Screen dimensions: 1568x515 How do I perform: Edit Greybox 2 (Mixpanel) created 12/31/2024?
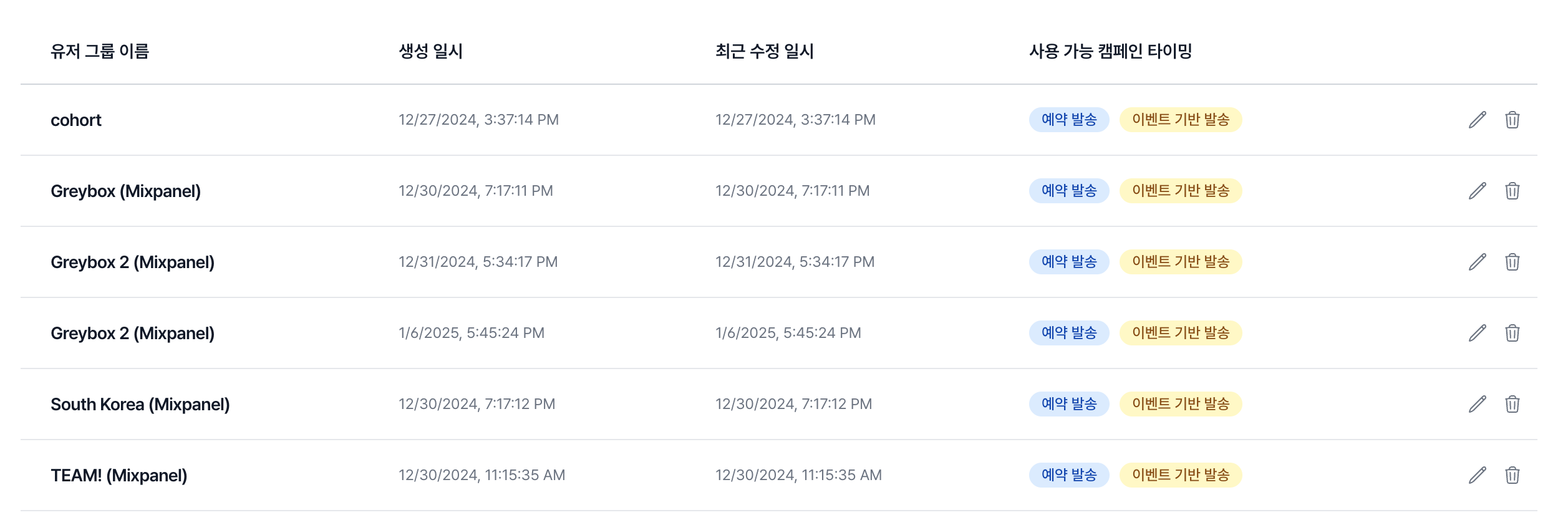pos(1477,262)
